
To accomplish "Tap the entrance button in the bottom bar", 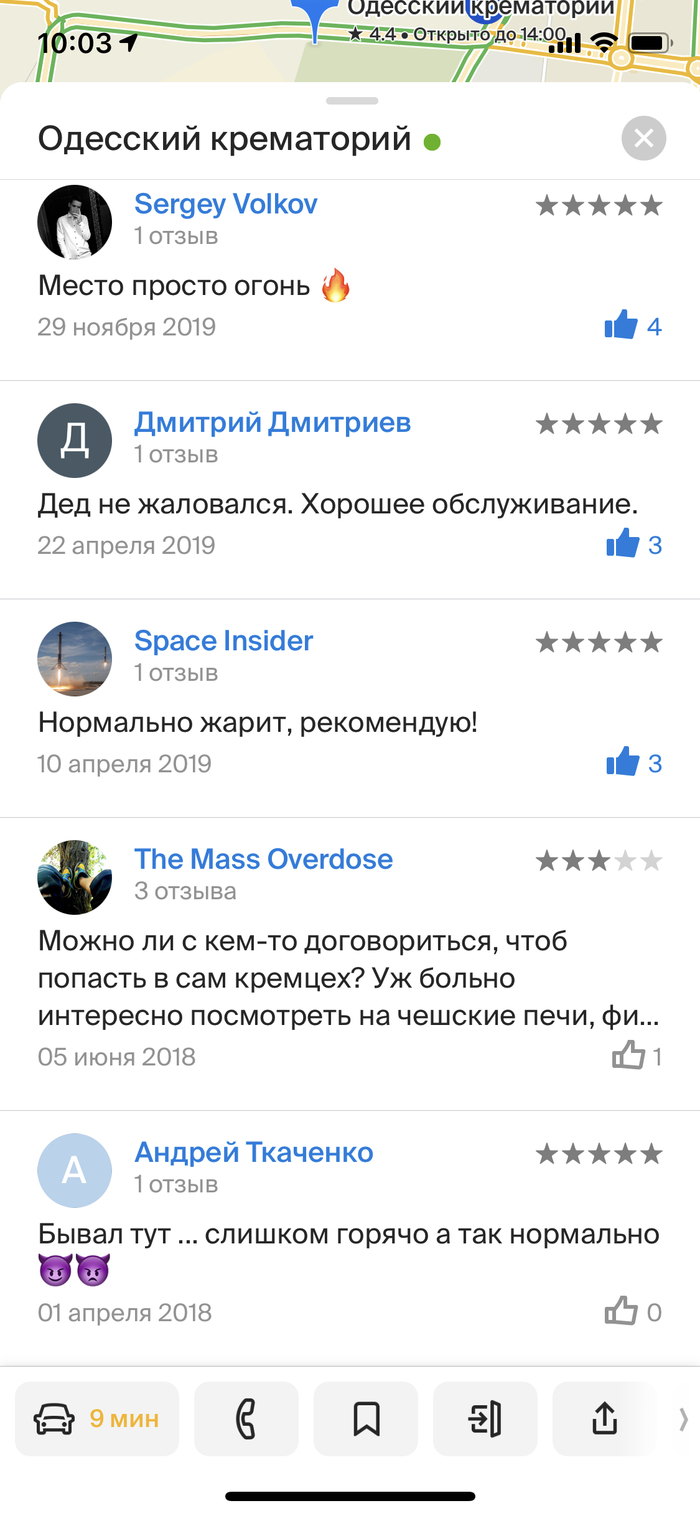I will click(485, 1418).
